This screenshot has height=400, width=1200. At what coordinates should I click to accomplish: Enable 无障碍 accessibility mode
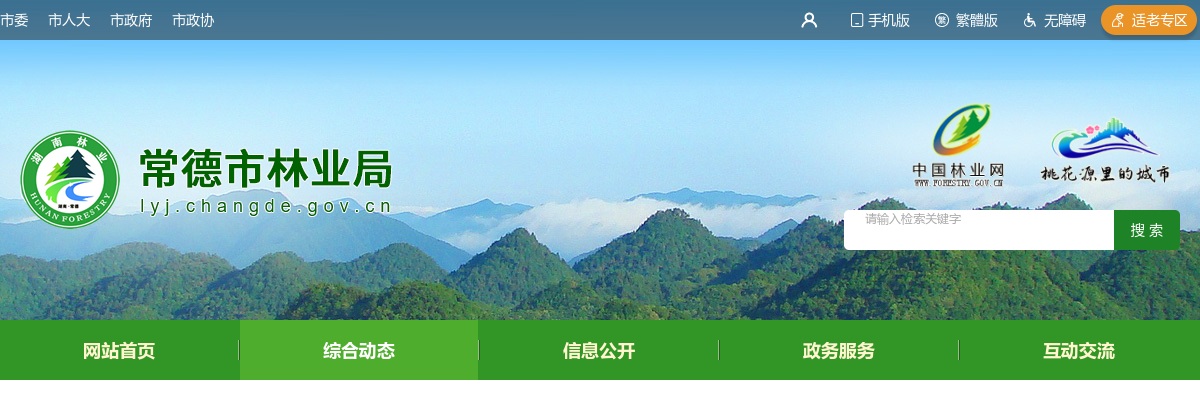1054,20
